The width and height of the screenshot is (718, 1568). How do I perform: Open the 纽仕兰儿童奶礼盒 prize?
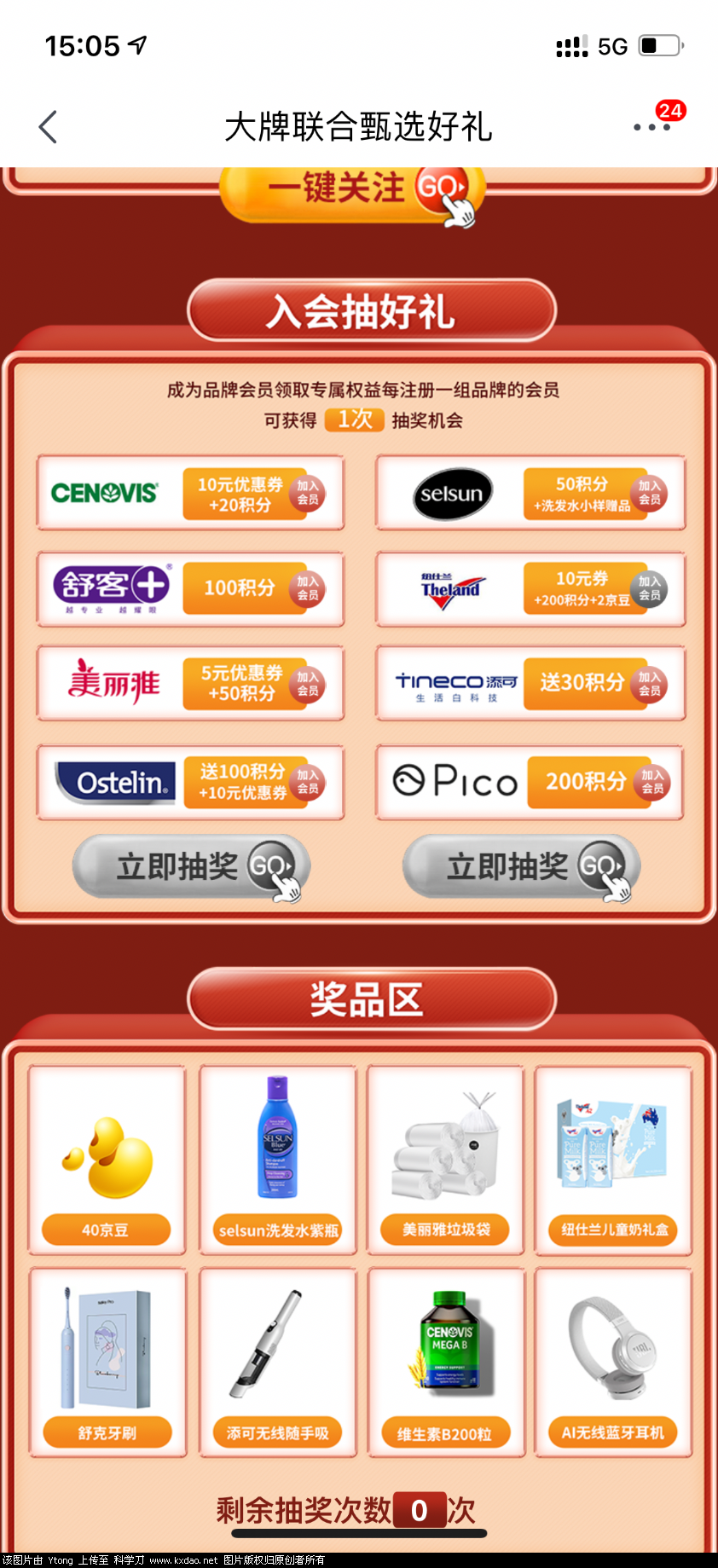(x=613, y=1160)
